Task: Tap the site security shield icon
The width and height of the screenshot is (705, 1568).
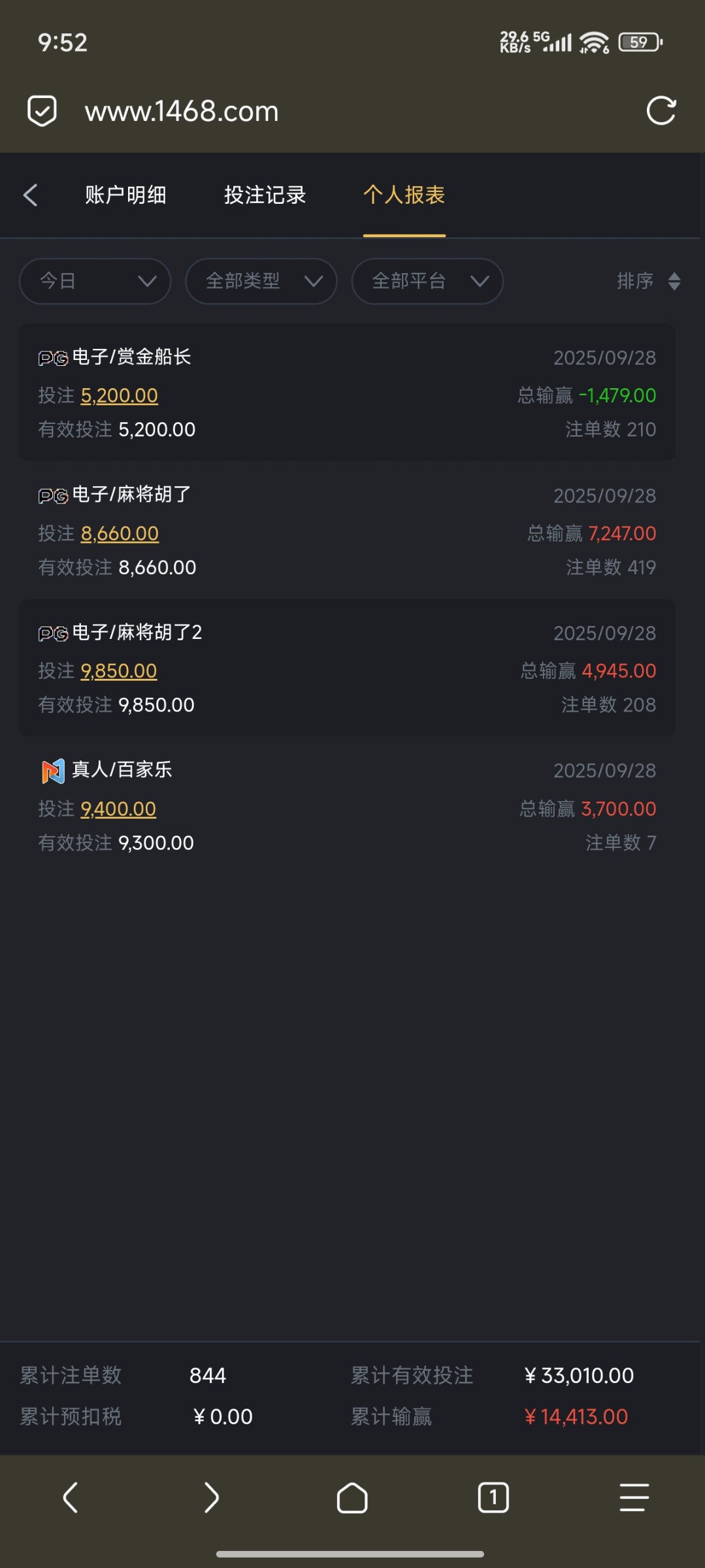Action: (x=42, y=110)
